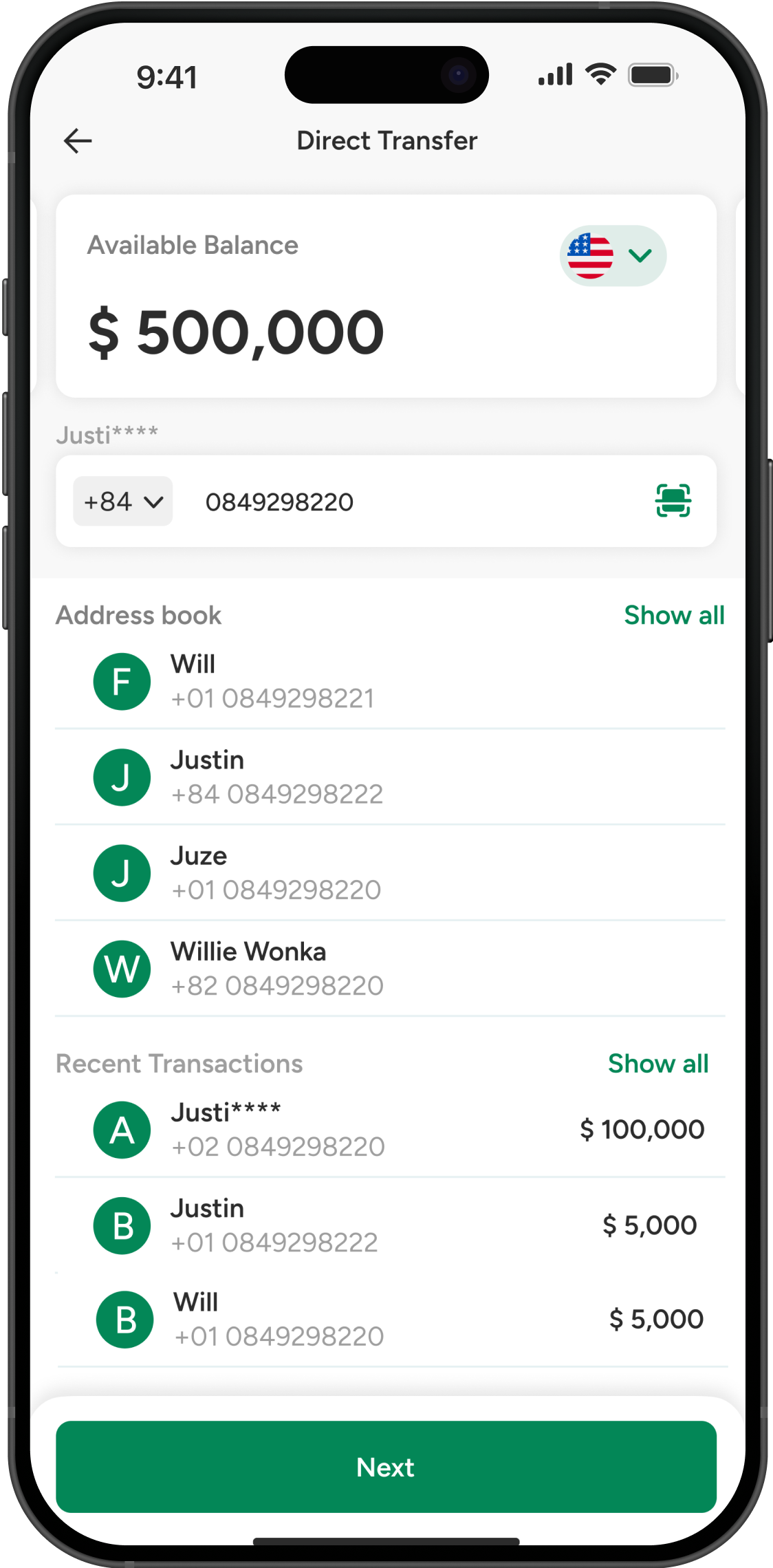Change the +84 country code
This screenshot has height=1568, width=773.
click(x=122, y=502)
